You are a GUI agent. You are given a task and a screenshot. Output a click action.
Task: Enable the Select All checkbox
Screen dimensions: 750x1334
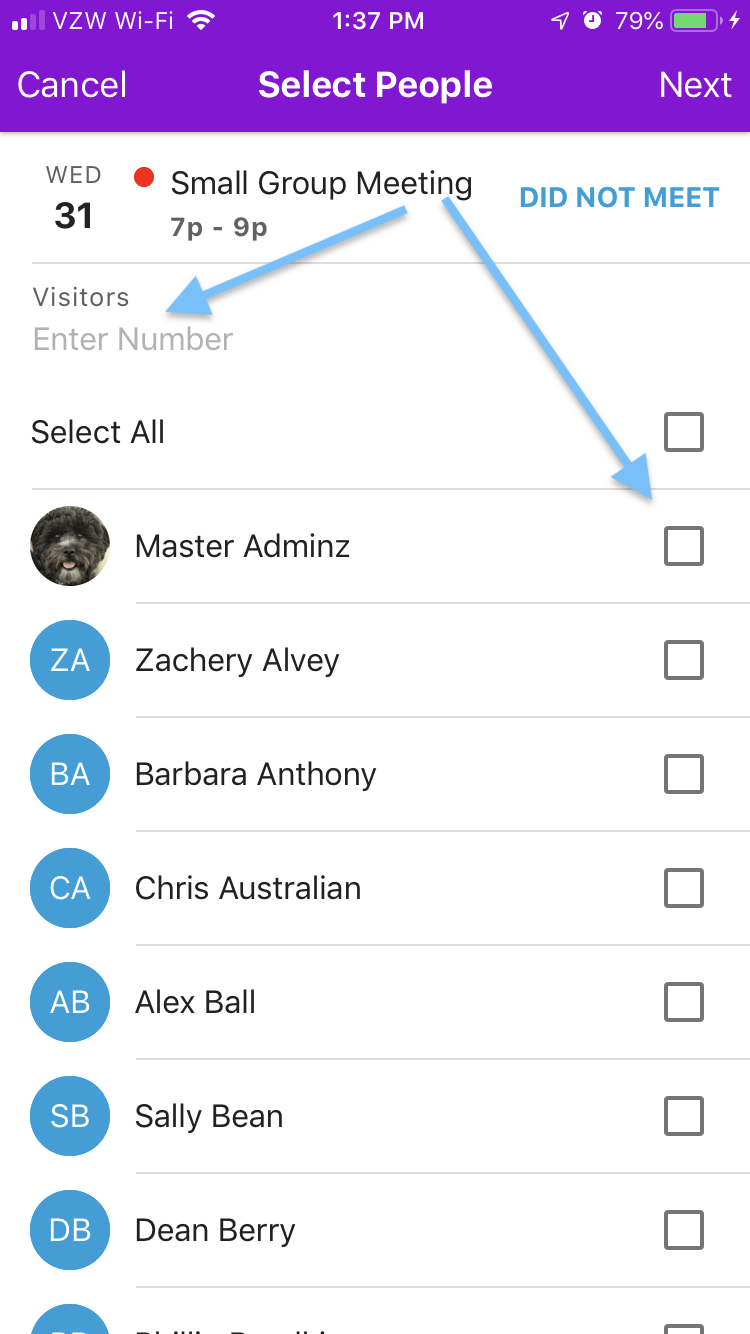click(x=684, y=432)
